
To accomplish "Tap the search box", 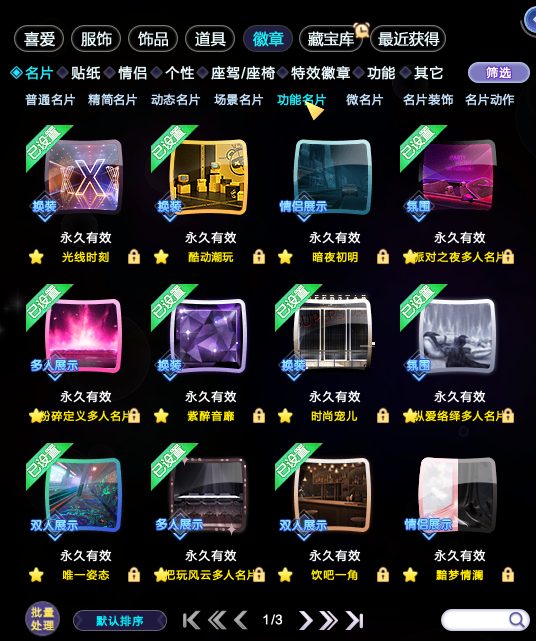I will click(x=484, y=620).
